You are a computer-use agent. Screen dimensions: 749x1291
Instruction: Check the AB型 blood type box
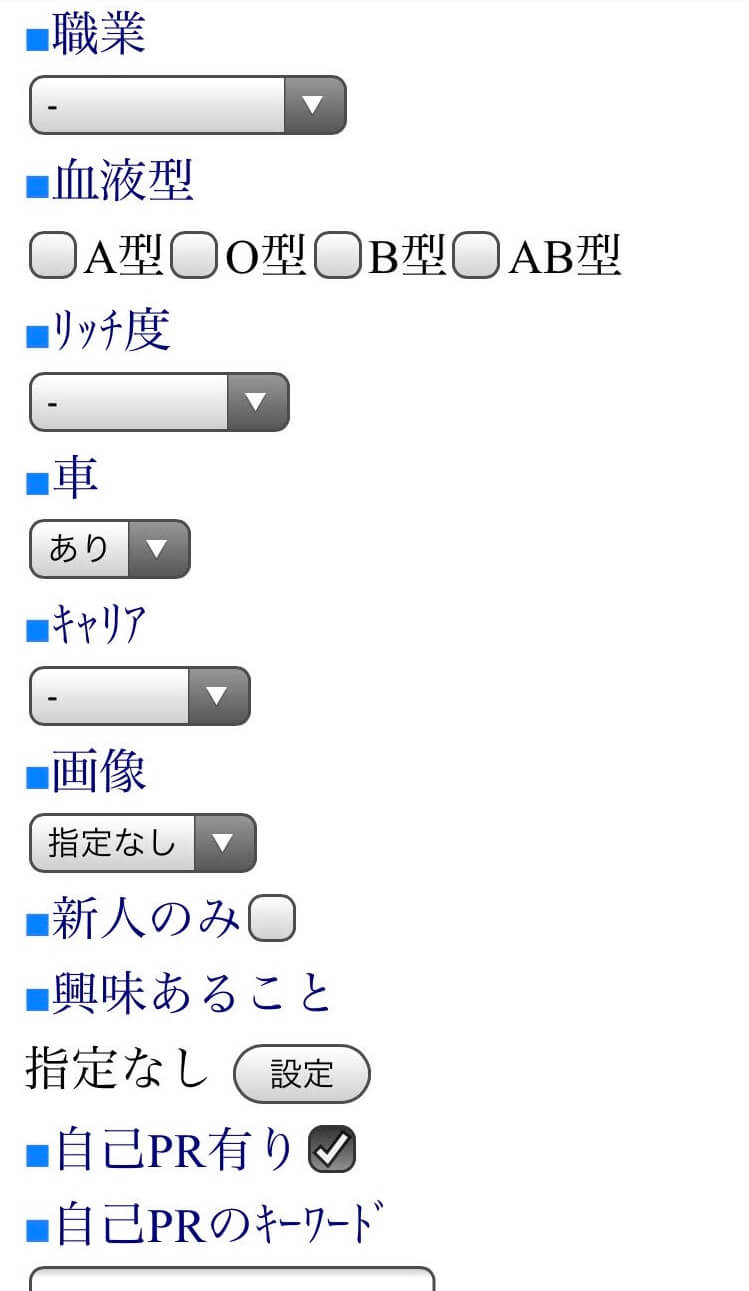(476, 256)
